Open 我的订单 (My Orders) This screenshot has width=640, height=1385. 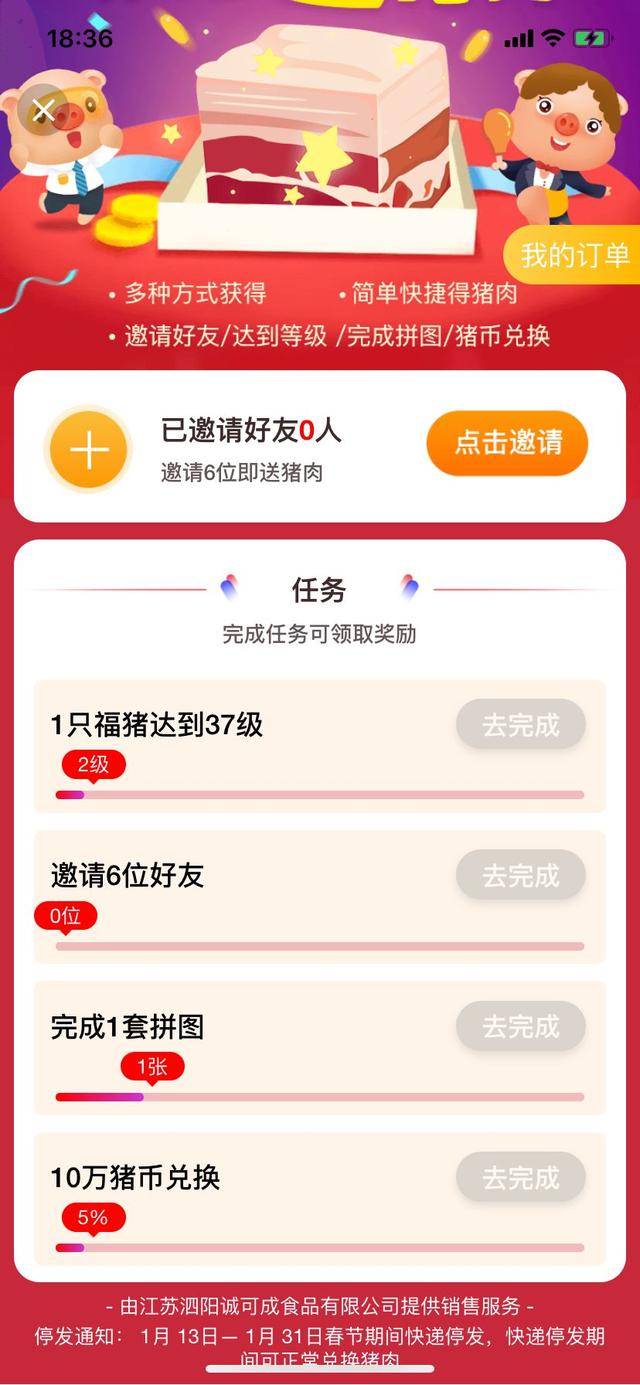pyautogui.click(x=574, y=255)
